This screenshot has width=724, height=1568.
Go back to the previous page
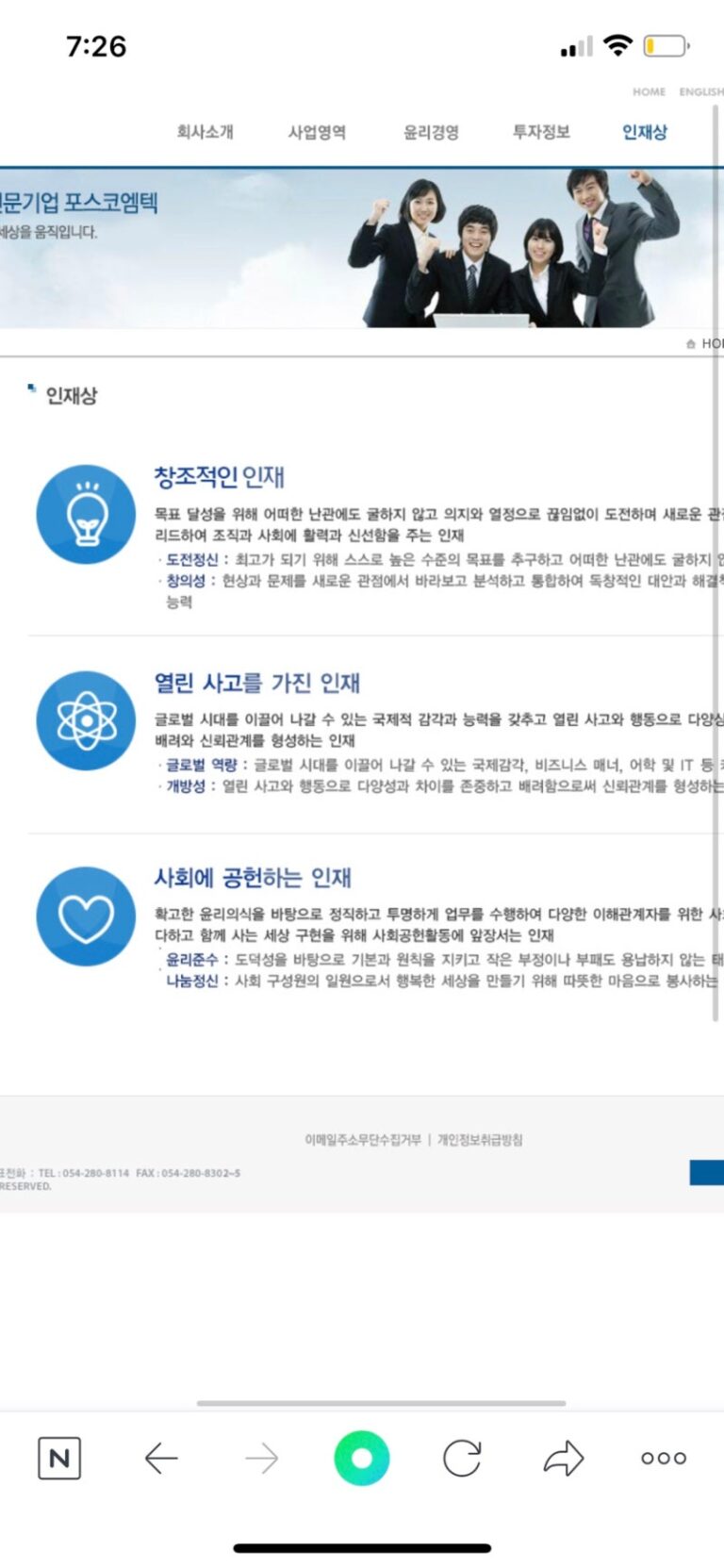pyautogui.click(x=161, y=1459)
